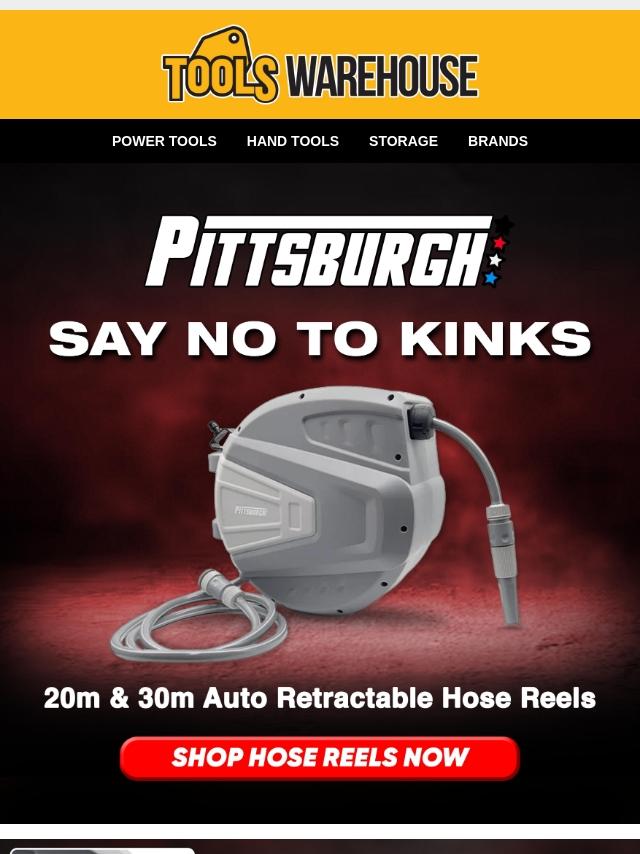
Task: Tap Shop Hose Reels Now button
Action: click(319, 758)
